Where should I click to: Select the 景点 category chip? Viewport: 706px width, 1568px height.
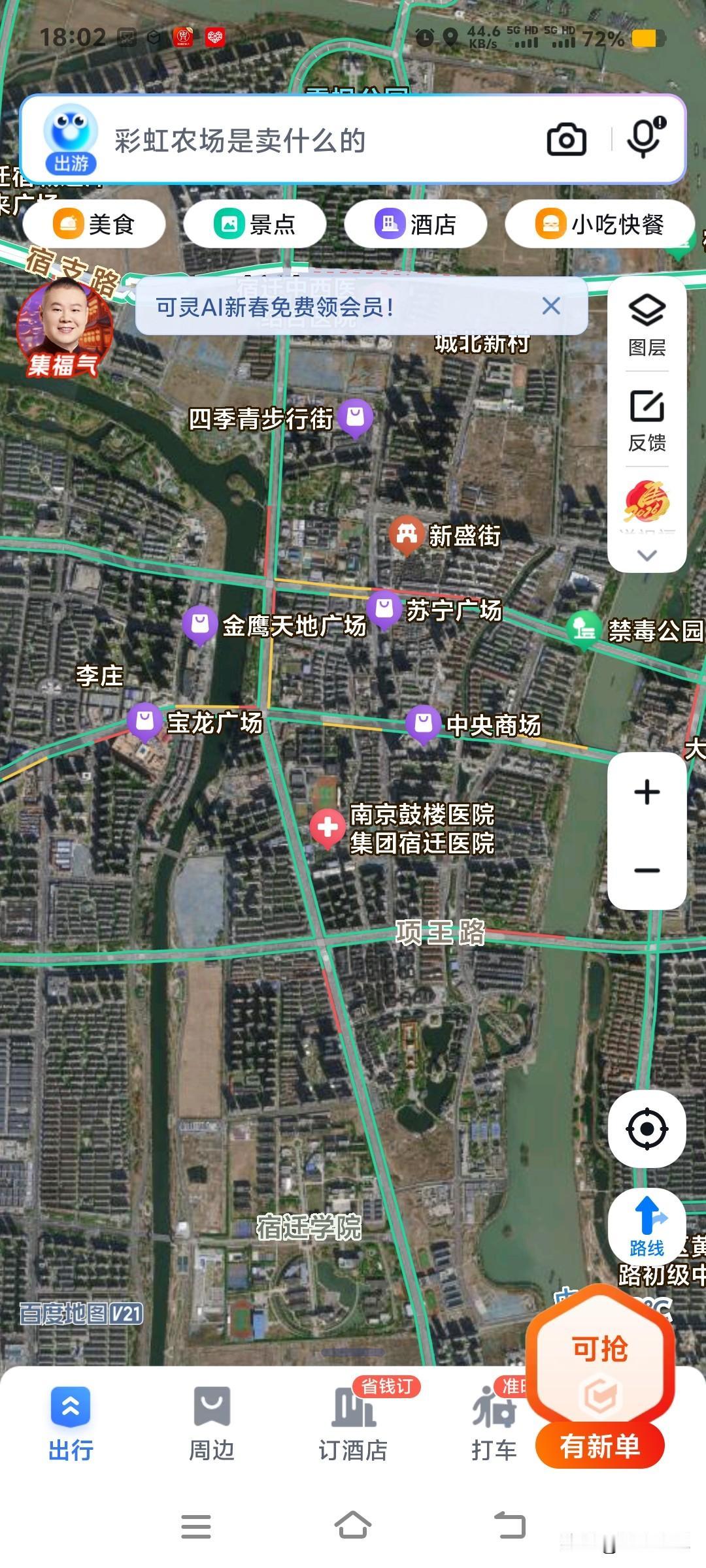pos(255,224)
